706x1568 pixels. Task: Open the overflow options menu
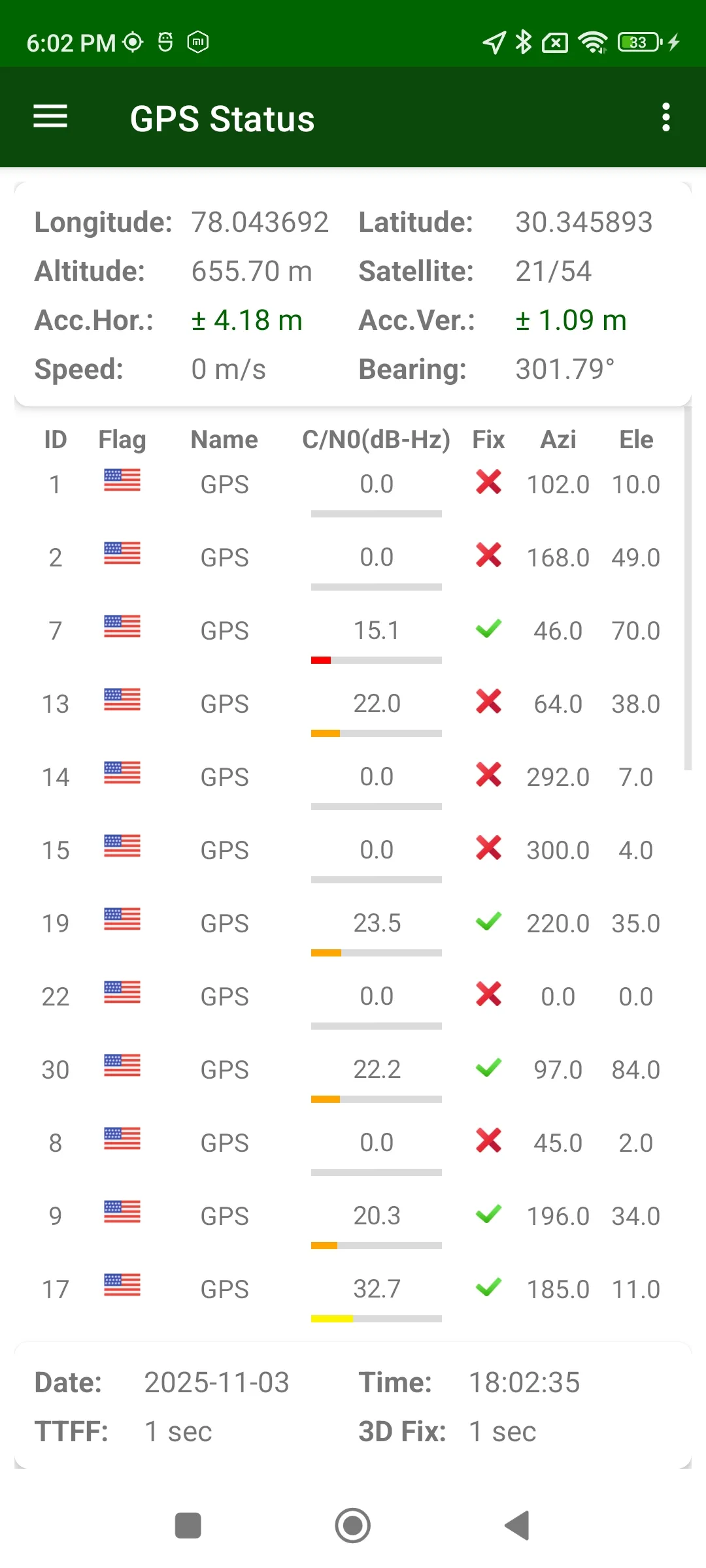[x=665, y=118]
